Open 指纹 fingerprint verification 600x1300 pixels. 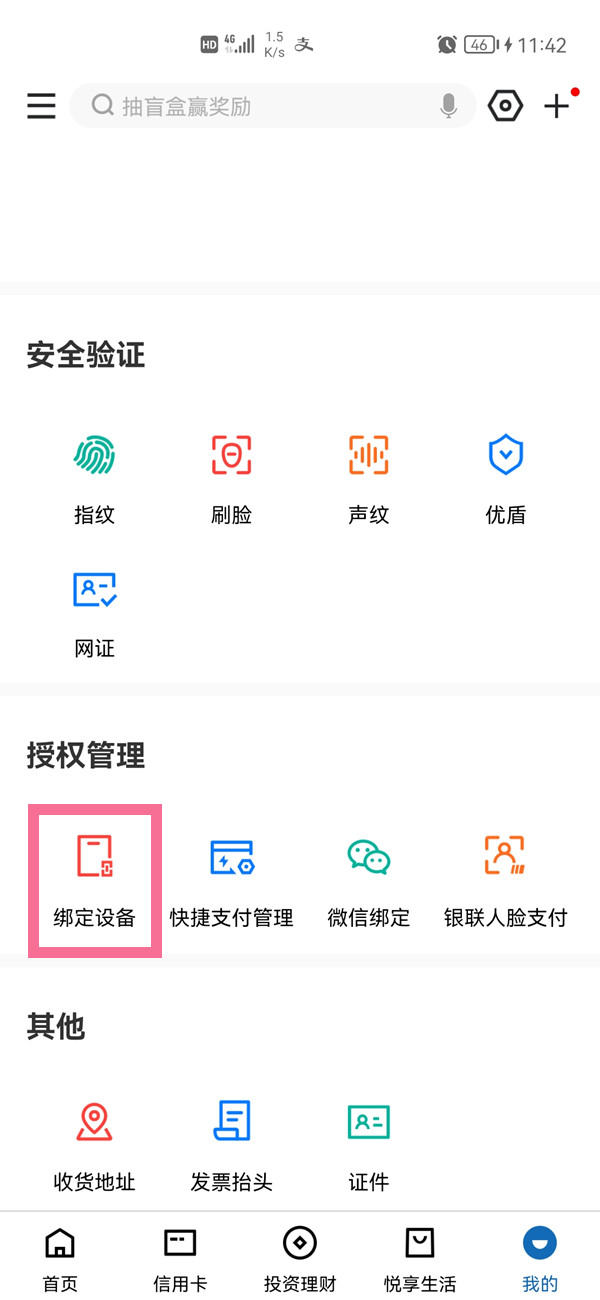coord(95,478)
